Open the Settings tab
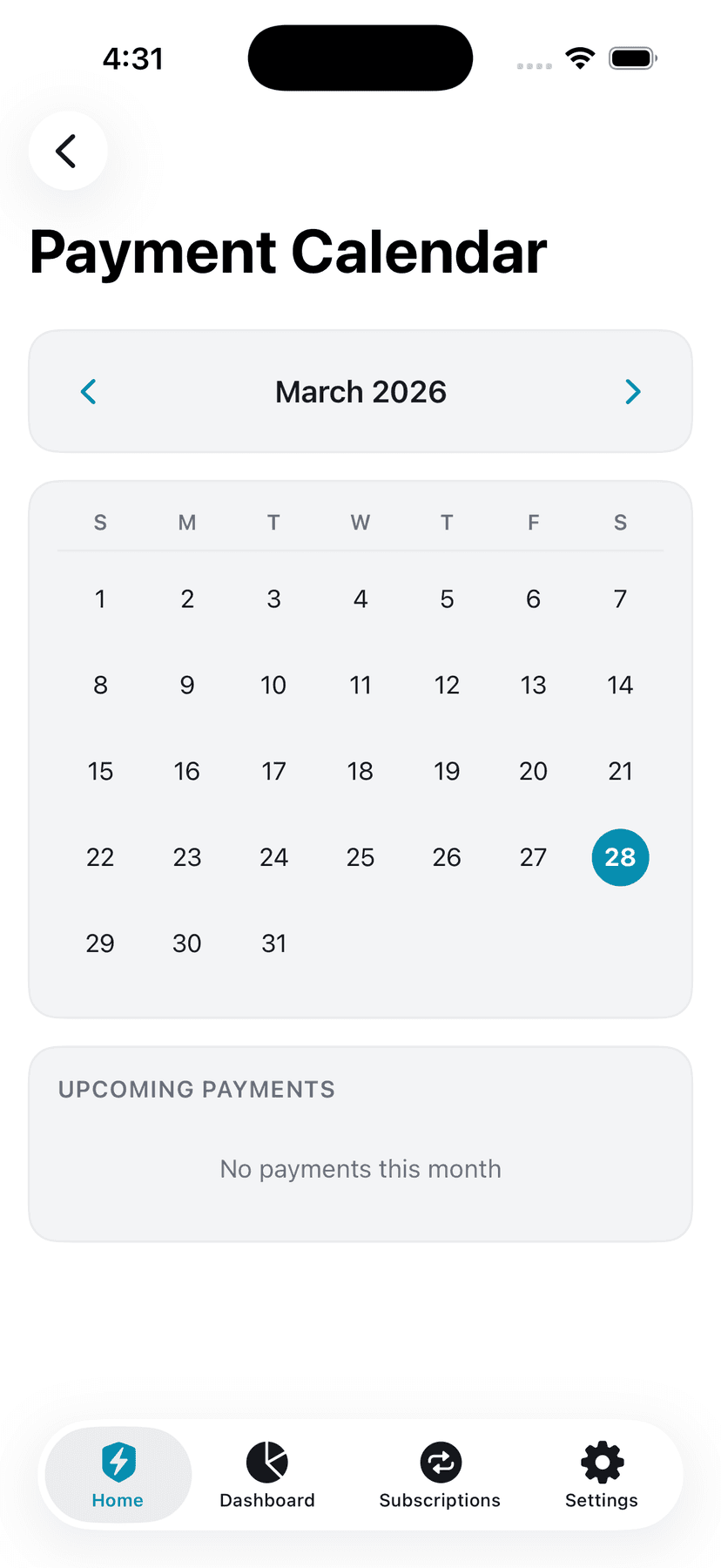Viewport: 721px width, 1568px height. (x=602, y=1475)
